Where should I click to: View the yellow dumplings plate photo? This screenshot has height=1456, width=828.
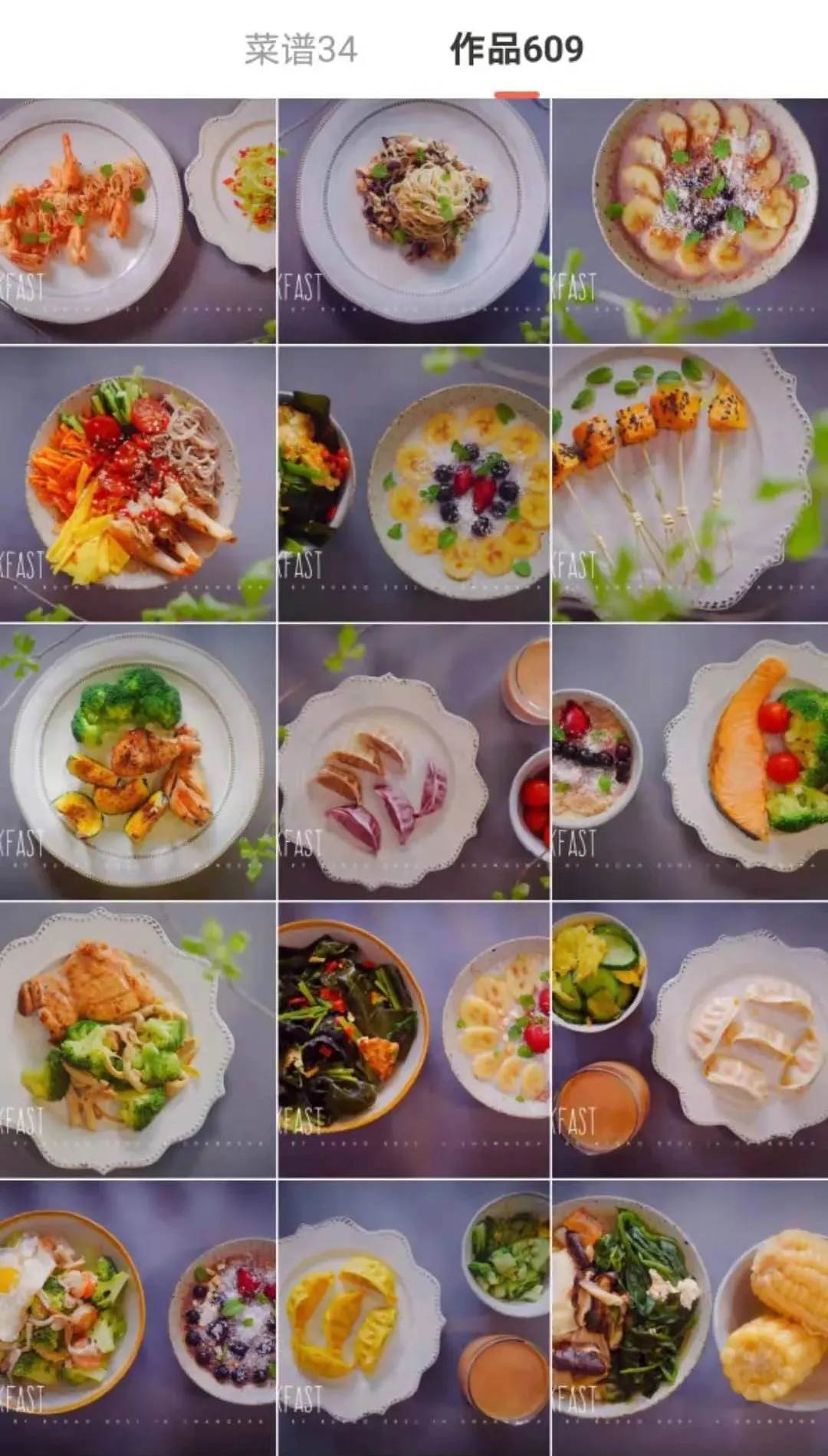(414, 1317)
